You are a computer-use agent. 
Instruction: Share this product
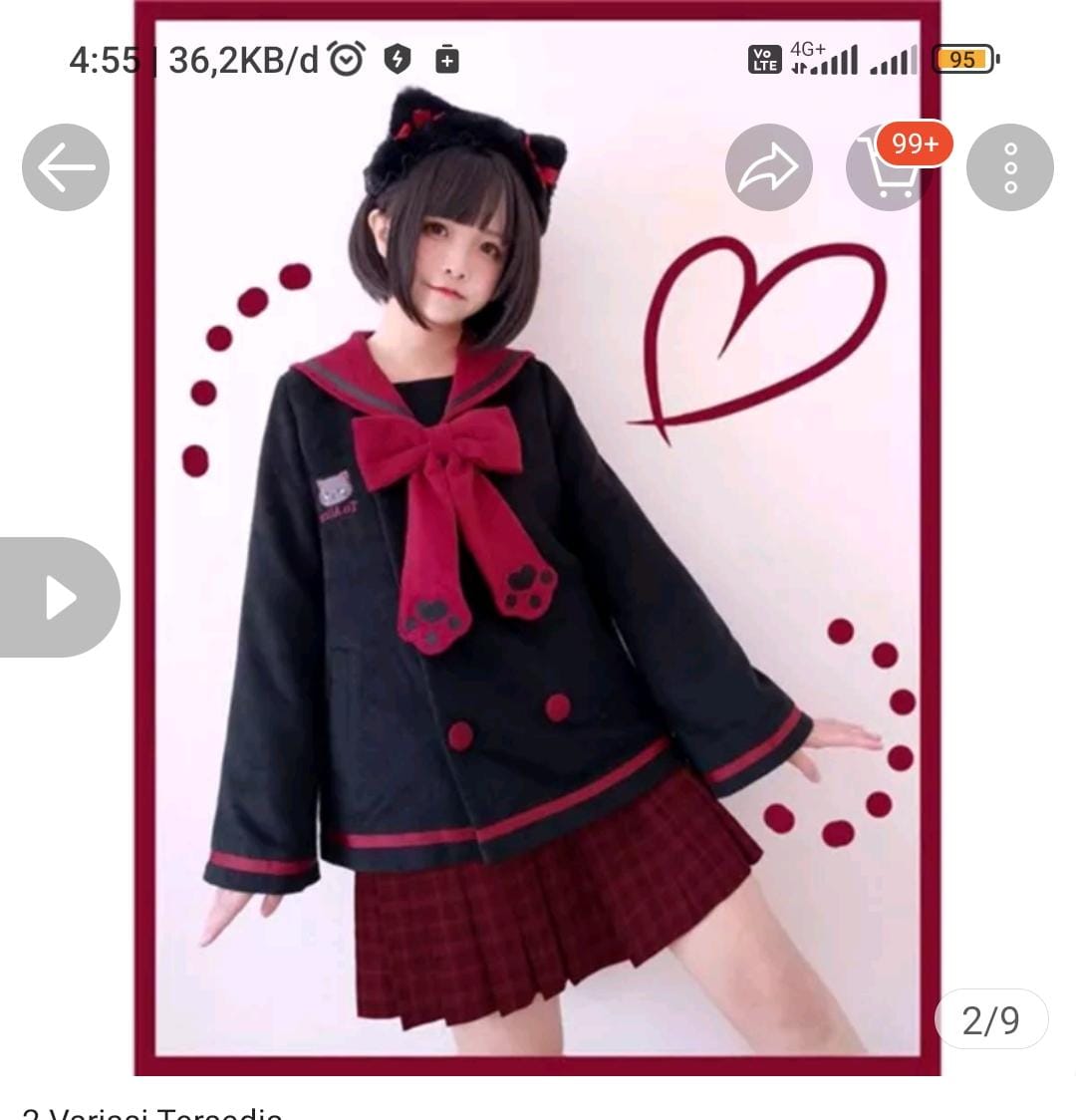[x=768, y=167]
